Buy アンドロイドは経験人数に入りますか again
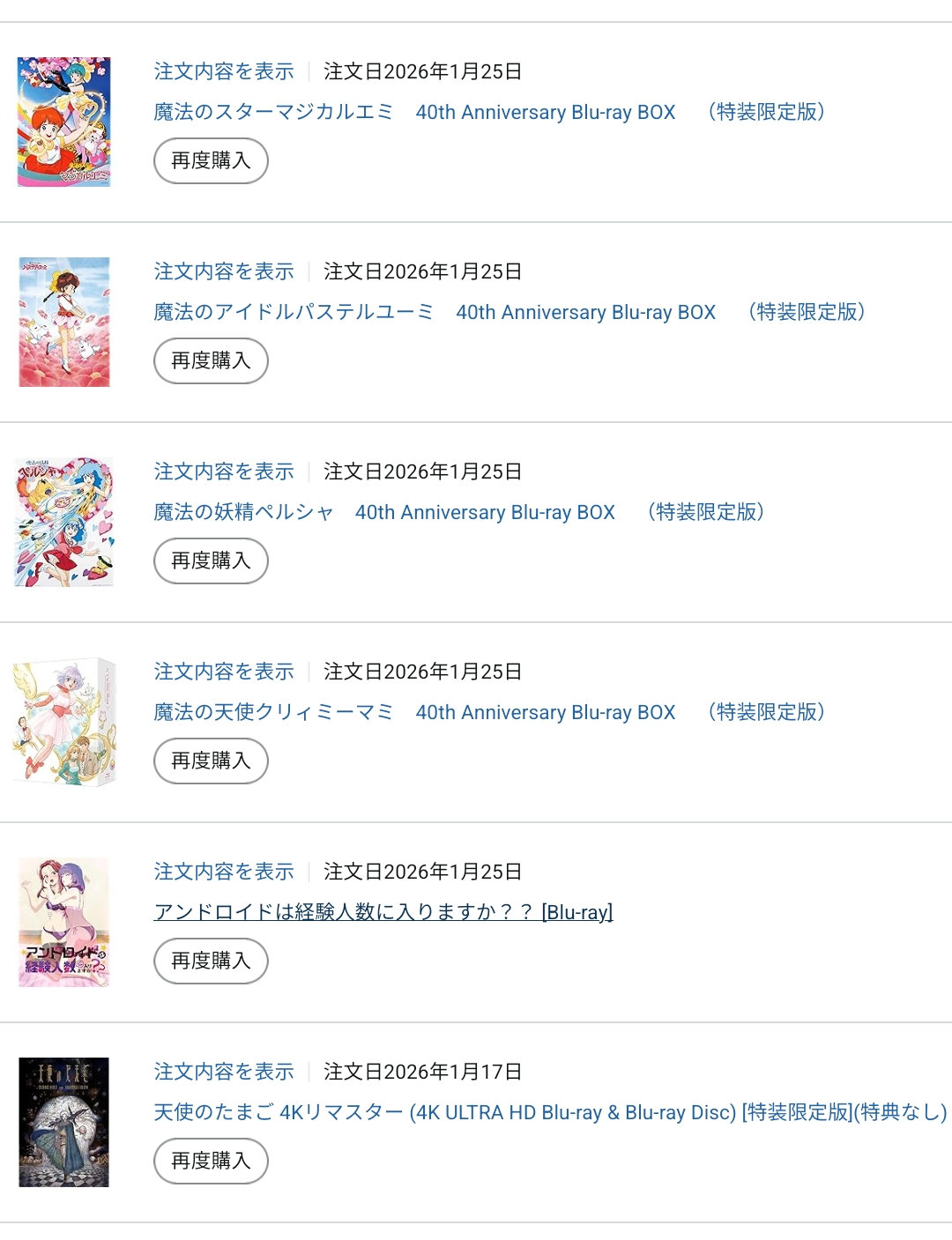This screenshot has height=1240, width=952. click(x=211, y=962)
